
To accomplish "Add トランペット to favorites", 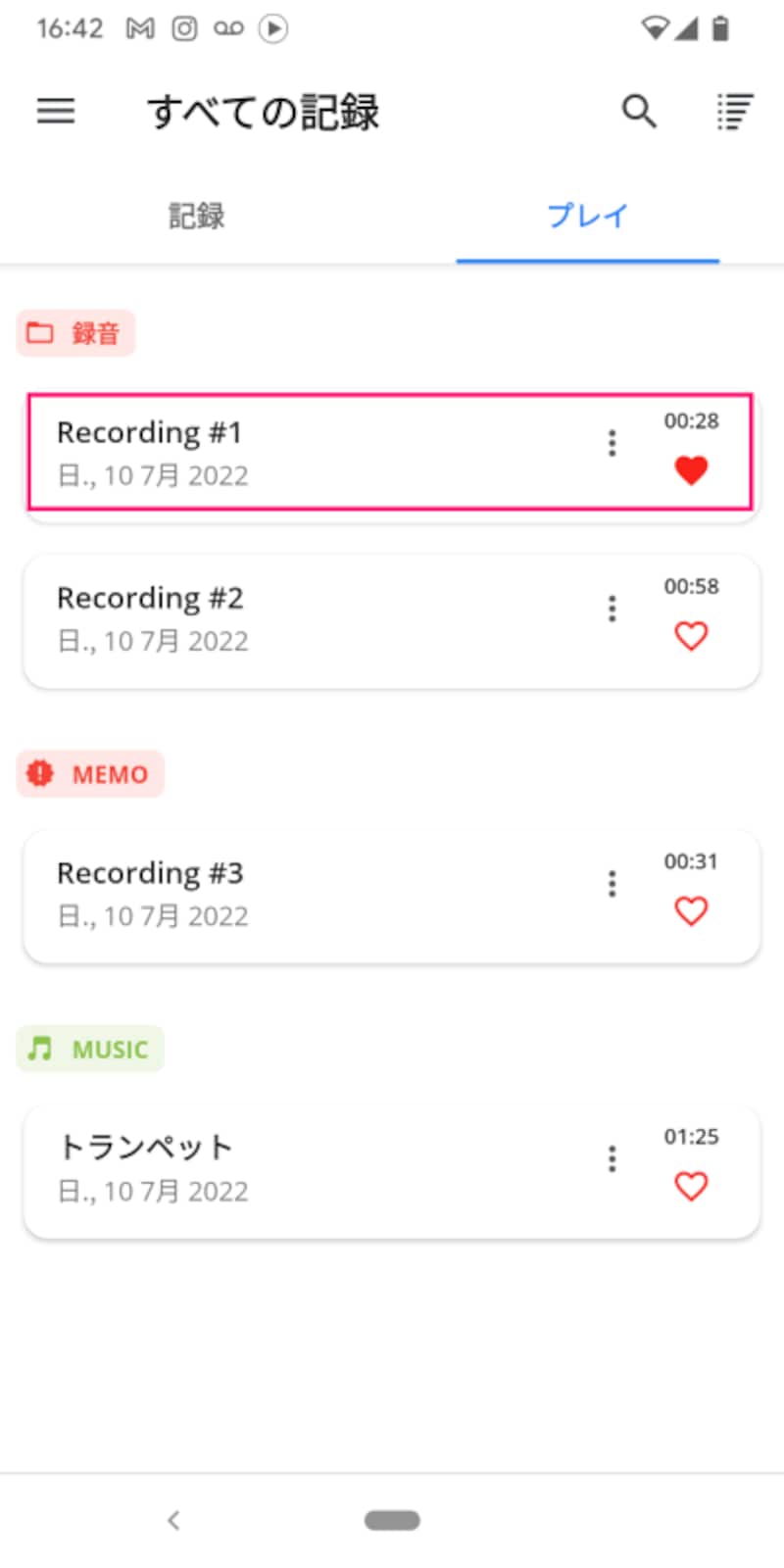I will (x=691, y=1188).
